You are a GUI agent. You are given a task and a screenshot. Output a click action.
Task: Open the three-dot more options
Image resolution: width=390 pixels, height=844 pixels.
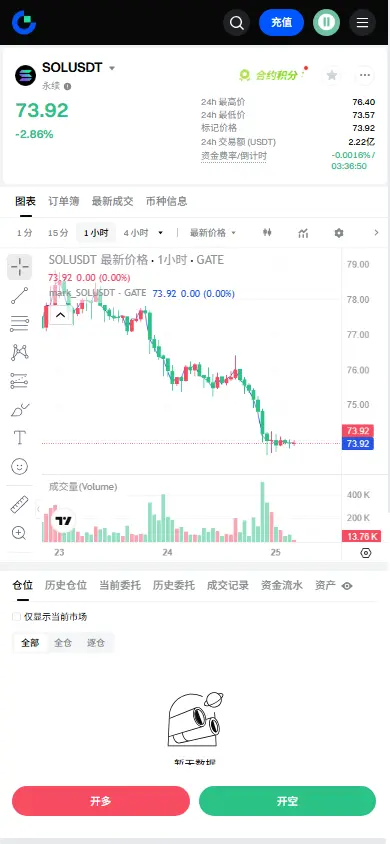coord(365,75)
